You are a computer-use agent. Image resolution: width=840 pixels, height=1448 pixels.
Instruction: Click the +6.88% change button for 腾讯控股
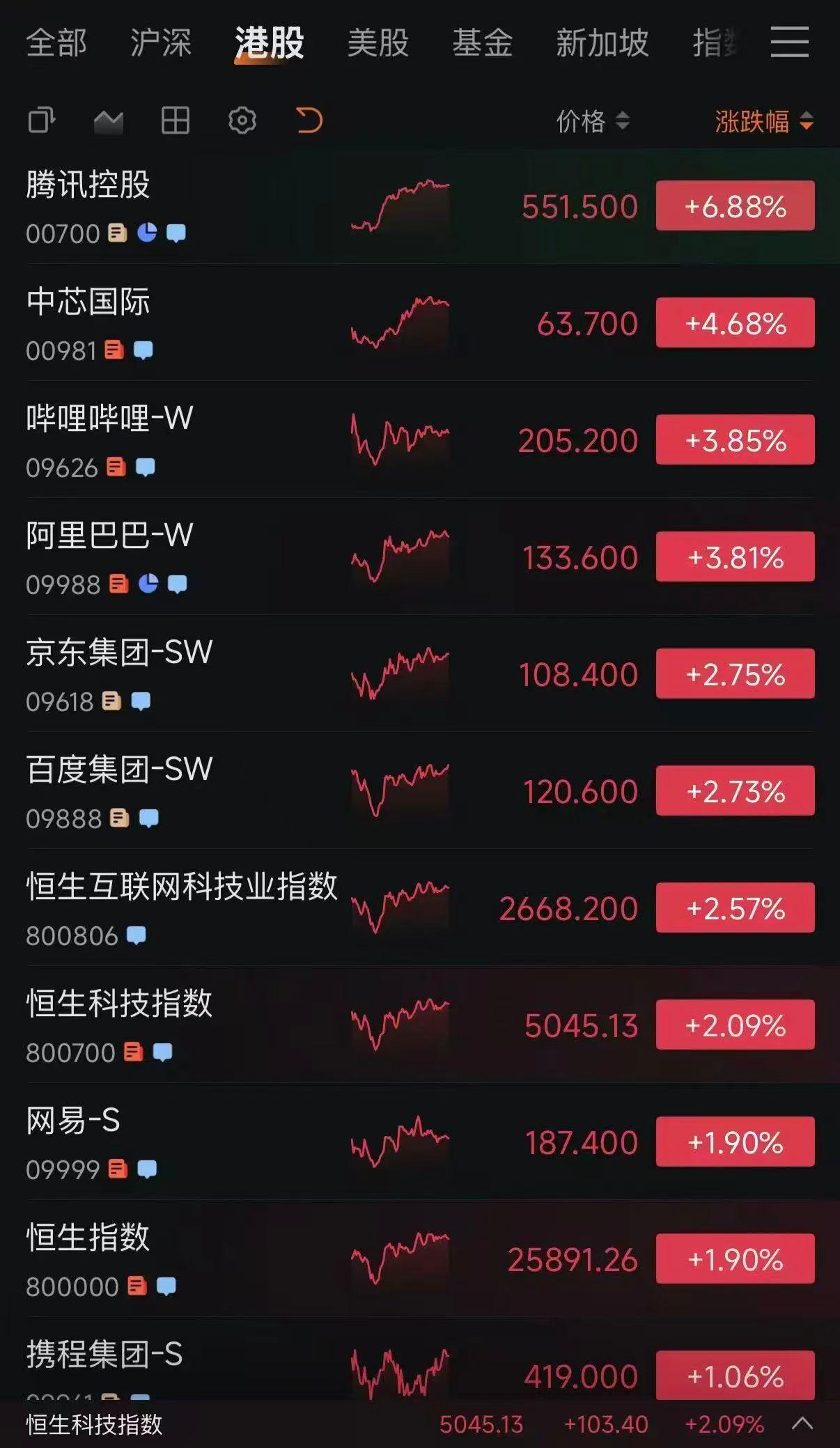pyautogui.click(x=734, y=205)
